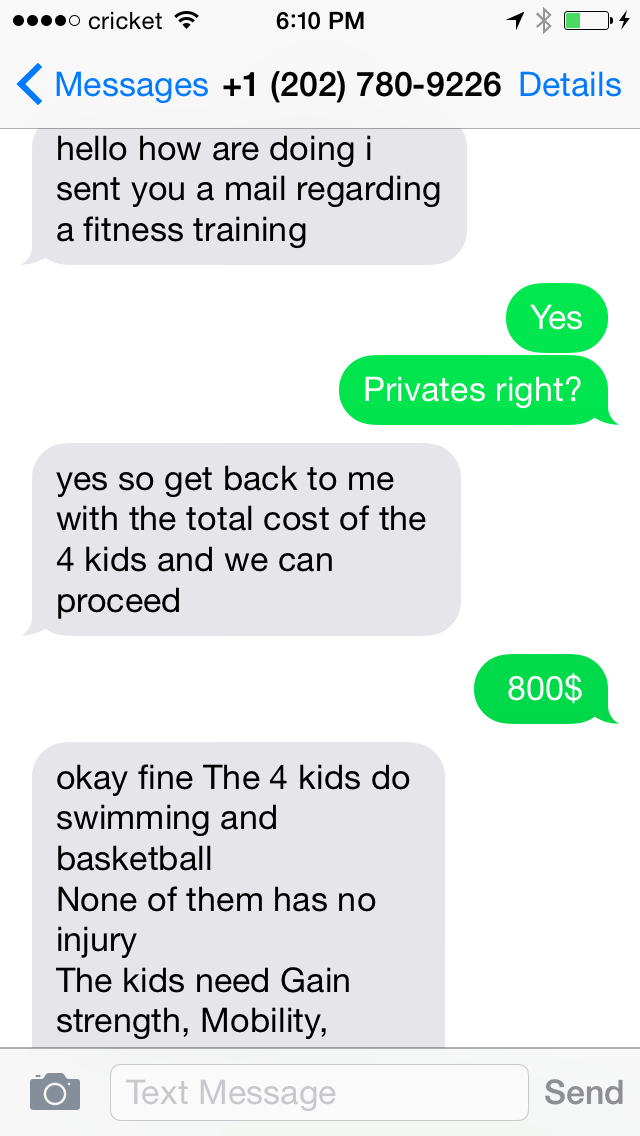
Task: Tap the camera icon to attach a photo
Action: coord(55,1092)
